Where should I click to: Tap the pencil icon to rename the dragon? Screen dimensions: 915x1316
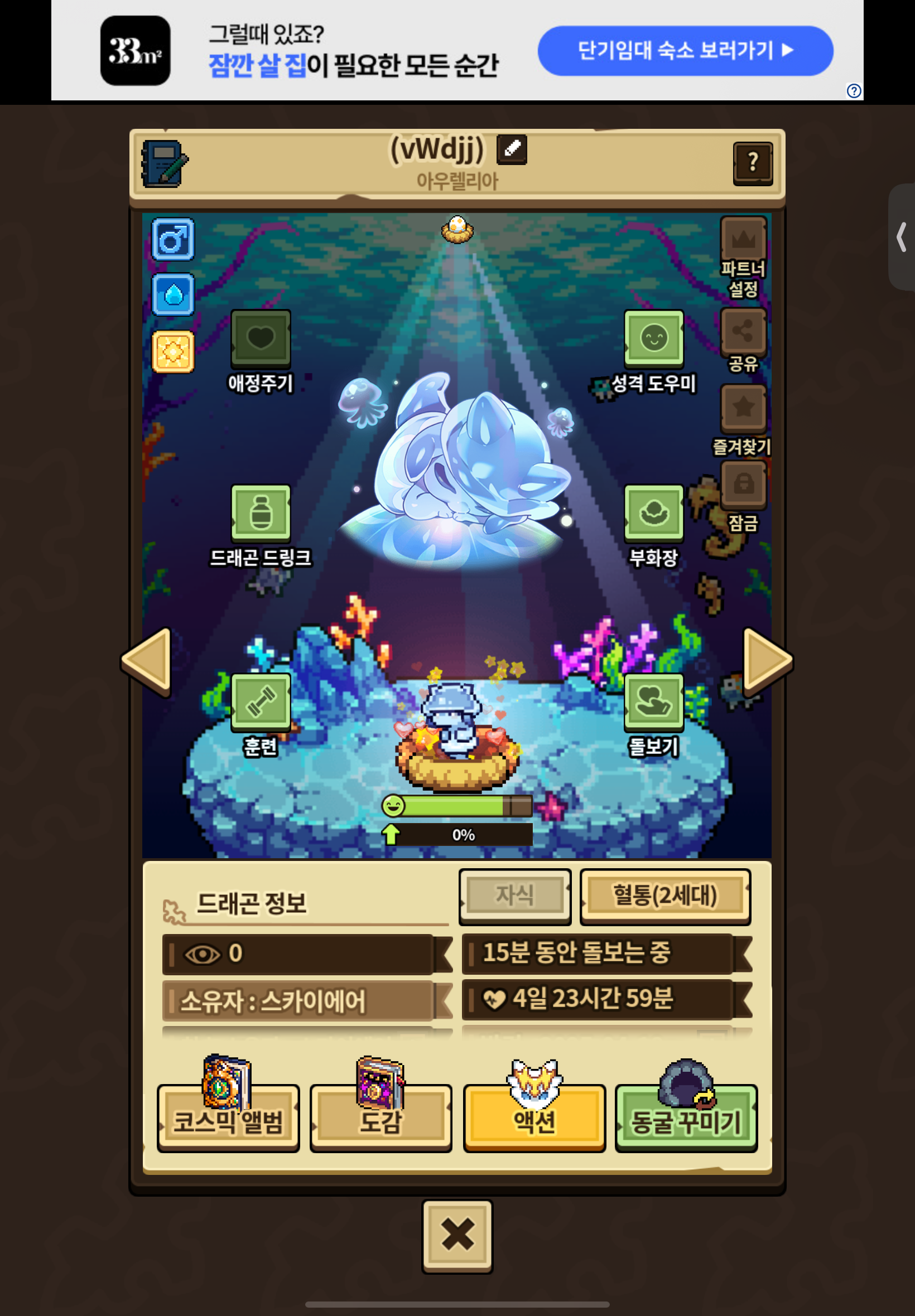tap(512, 149)
